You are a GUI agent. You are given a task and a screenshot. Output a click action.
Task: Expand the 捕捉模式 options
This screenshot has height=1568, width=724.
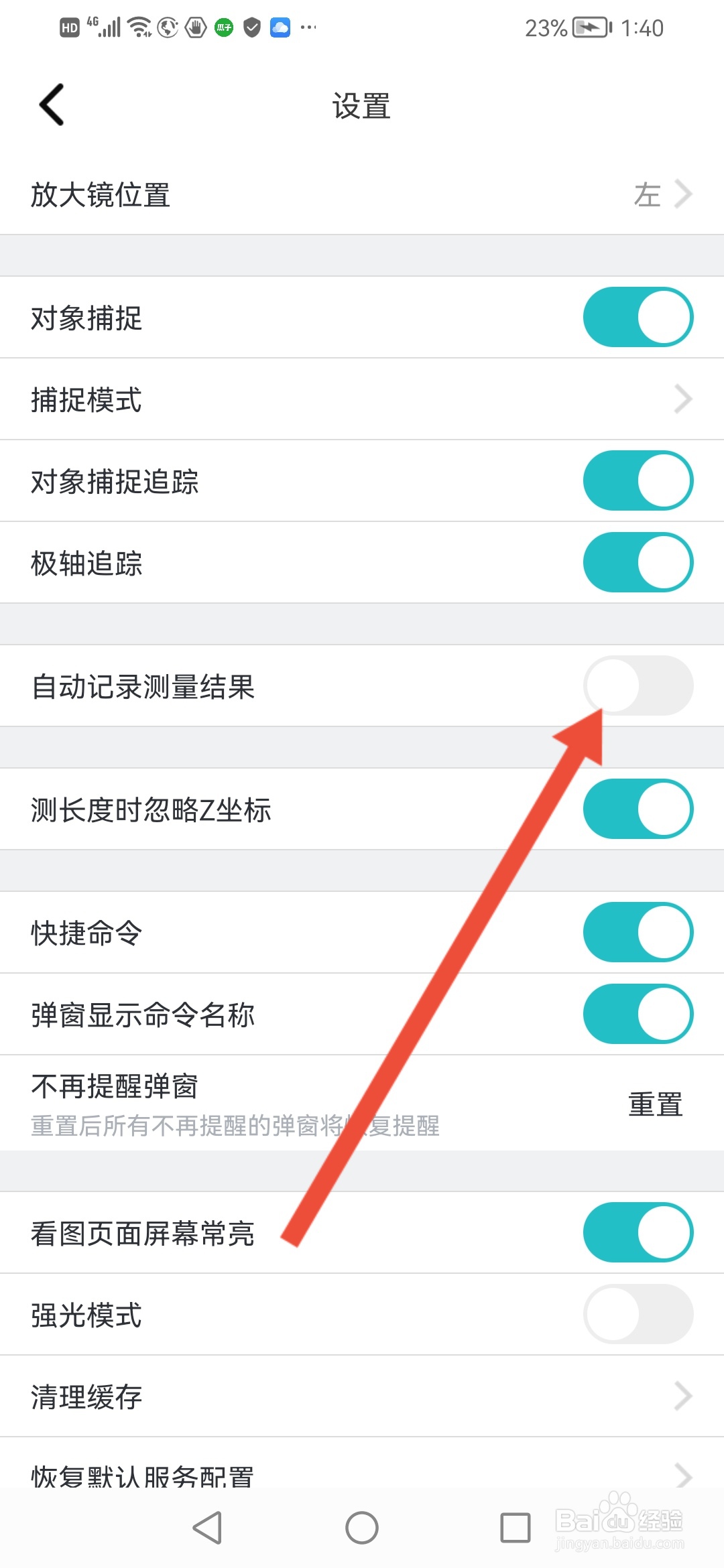tap(362, 399)
